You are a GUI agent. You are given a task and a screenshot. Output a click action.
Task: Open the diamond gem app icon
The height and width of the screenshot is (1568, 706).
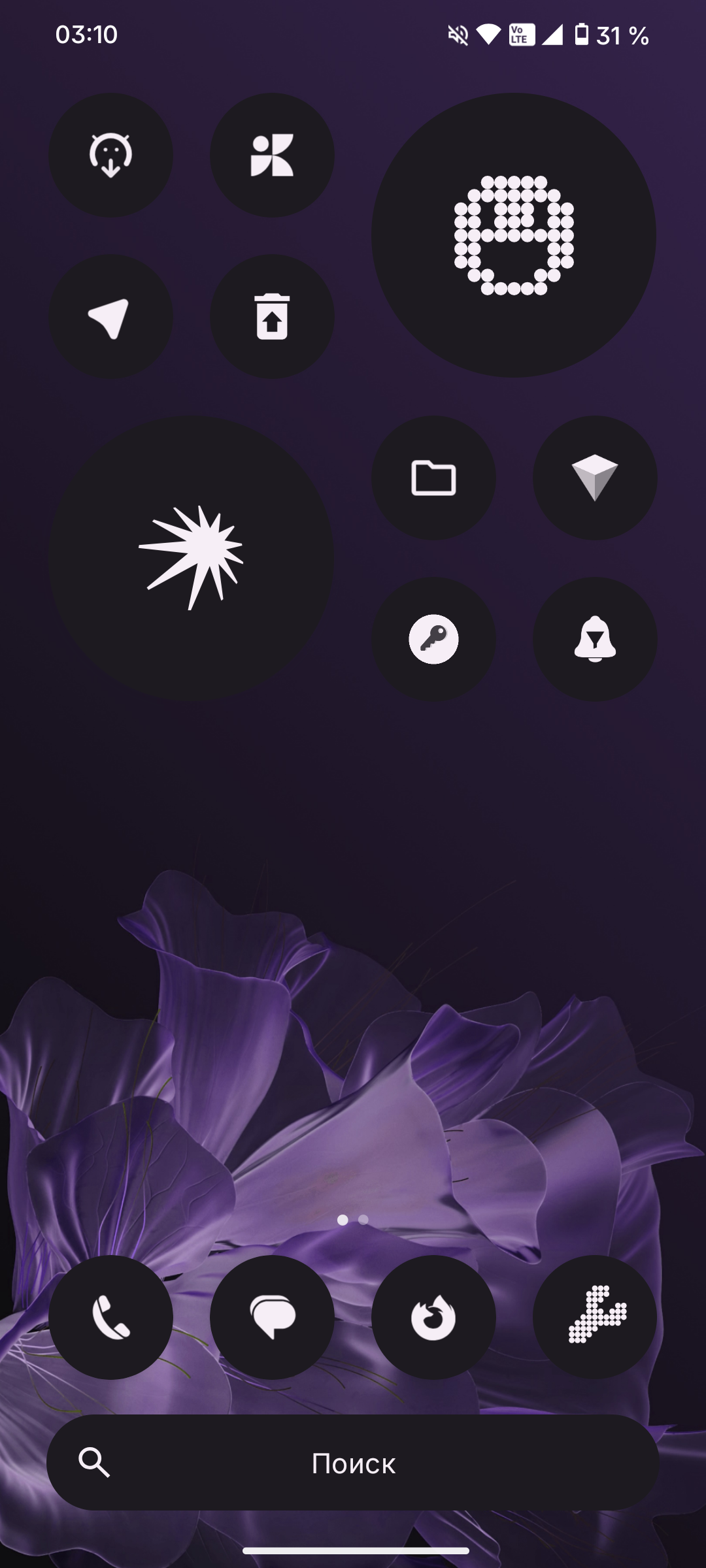pos(595,478)
